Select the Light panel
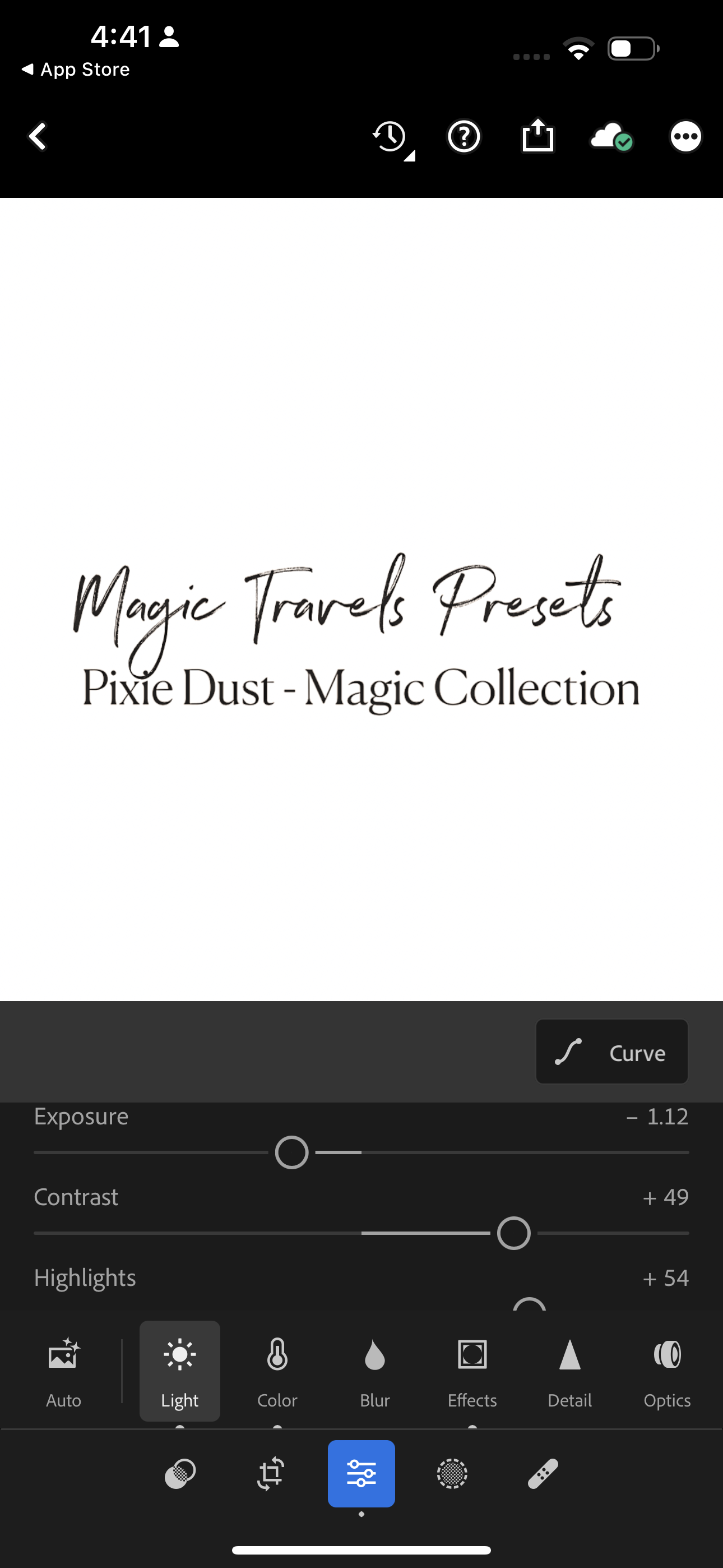 tap(179, 1371)
